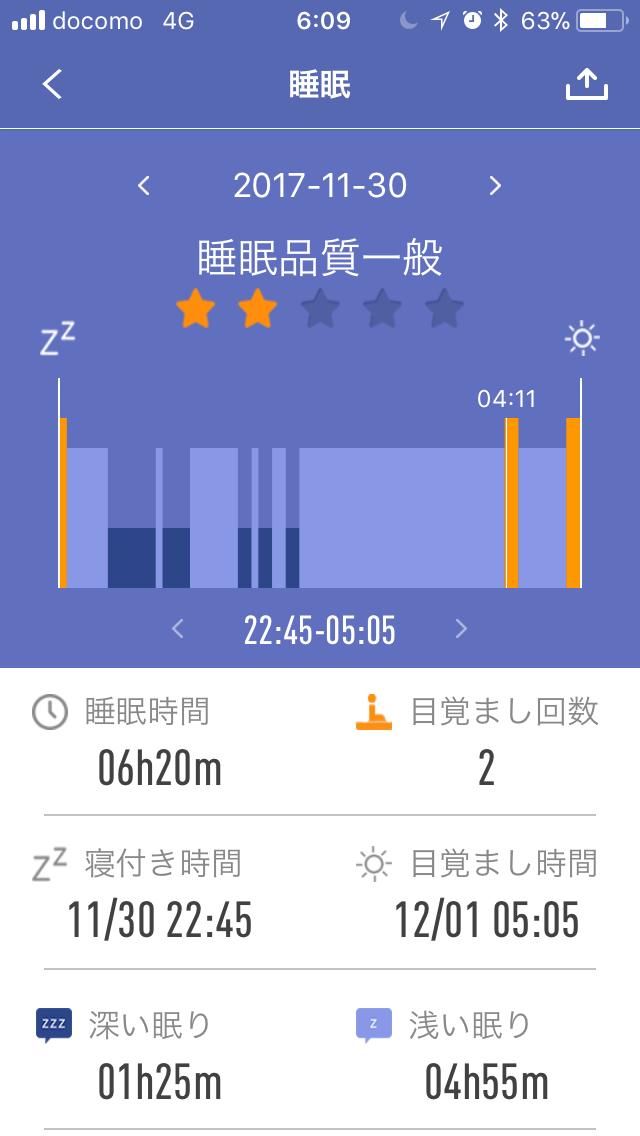Go back from the 睡眠 screen
The height and width of the screenshot is (1136, 640).
[52, 84]
